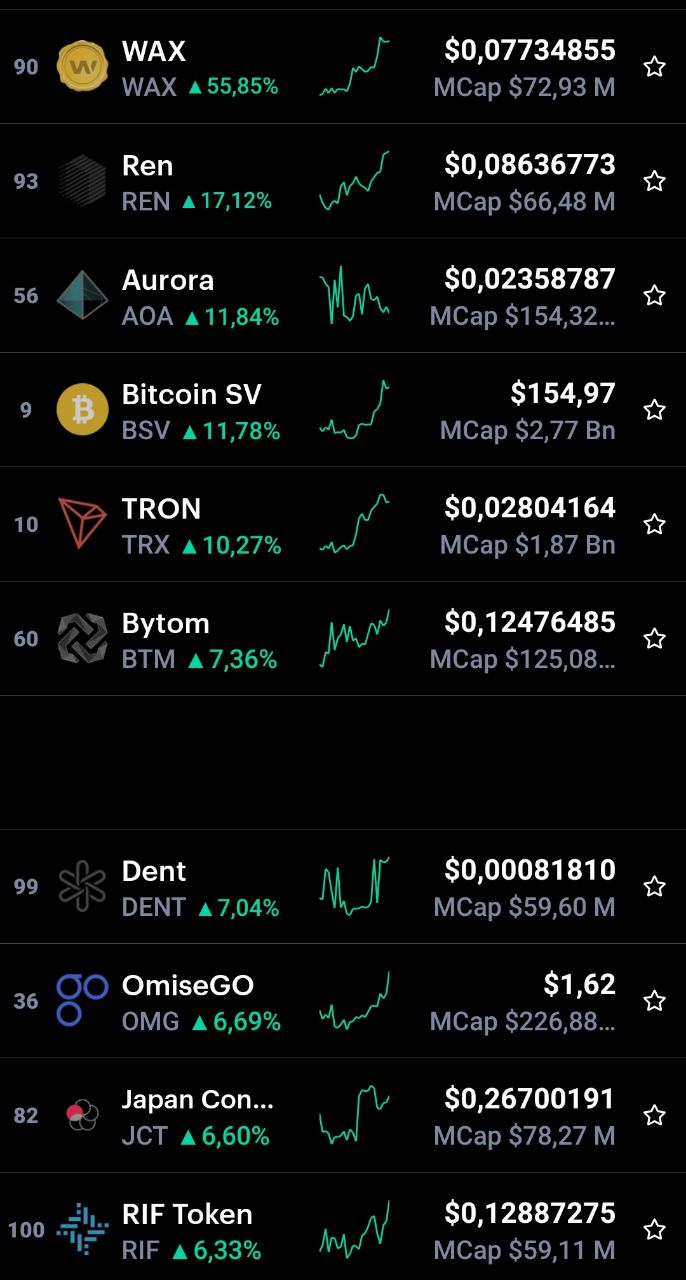Select the Aurora AOA row
The width and height of the screenshot is (686, 1280).
[343, 295]
